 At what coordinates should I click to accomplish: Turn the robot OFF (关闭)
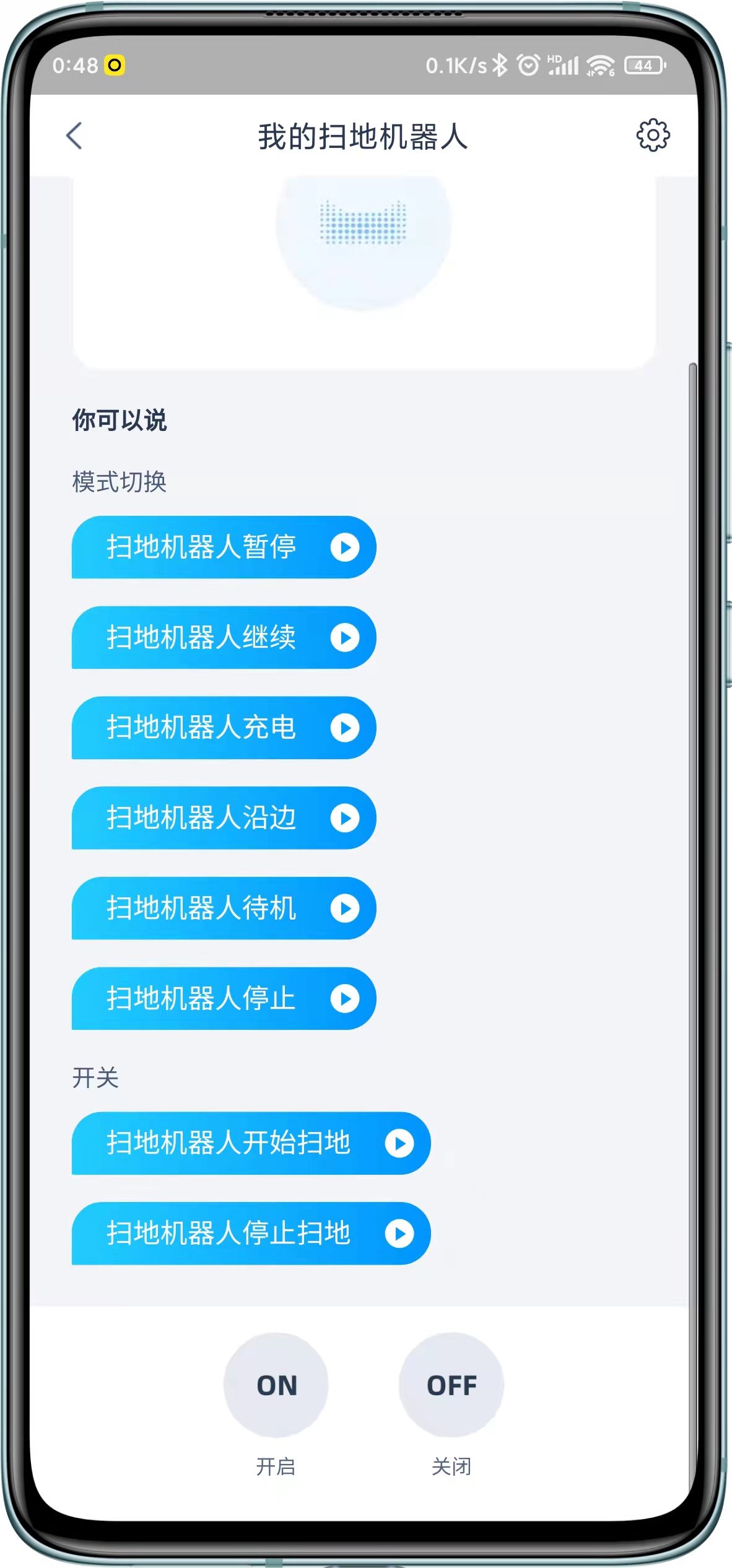point(451,1385)
